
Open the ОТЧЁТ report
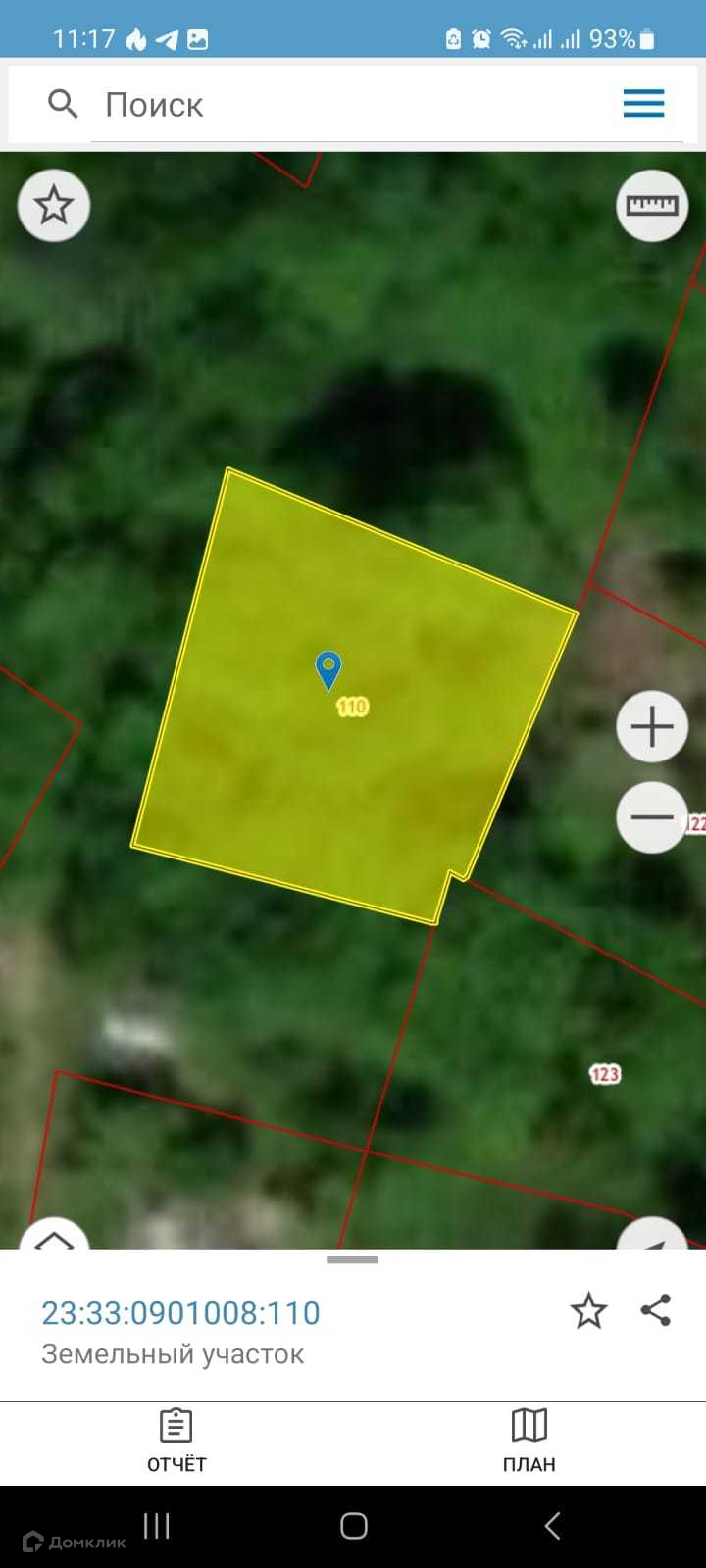(x=176, y=1441)
